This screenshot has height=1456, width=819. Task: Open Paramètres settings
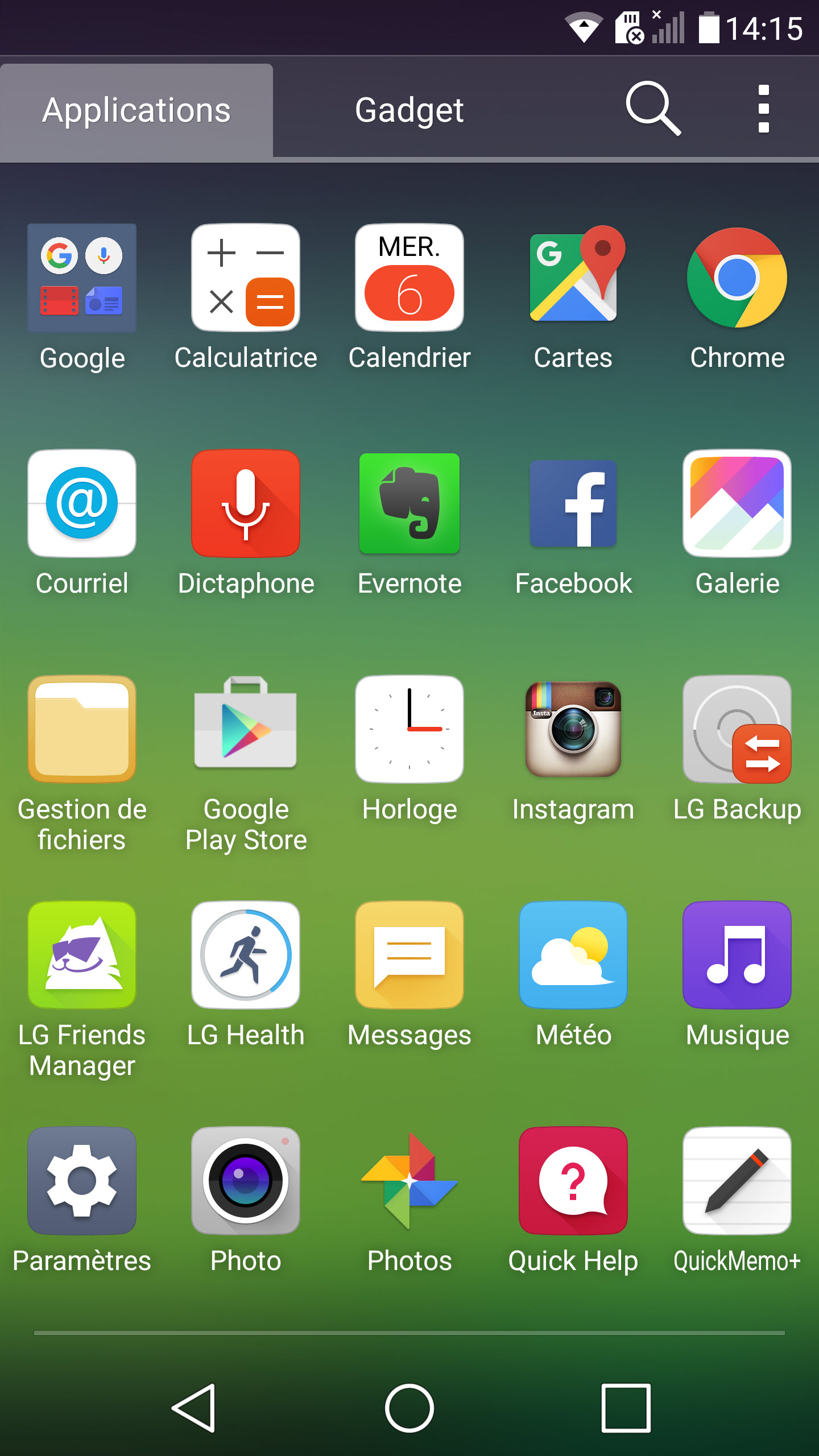(x=82, y=1181)
